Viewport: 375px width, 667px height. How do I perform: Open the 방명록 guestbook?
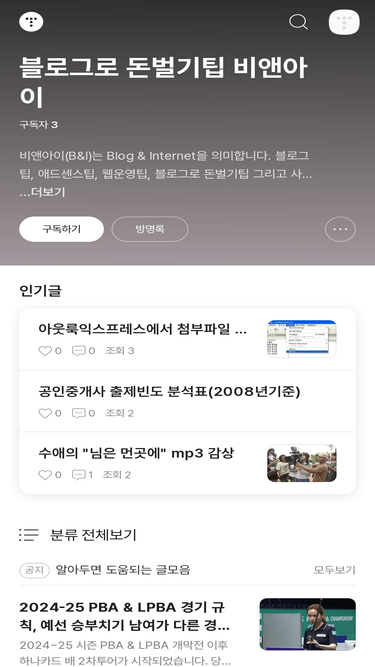(x=150, y=229)
